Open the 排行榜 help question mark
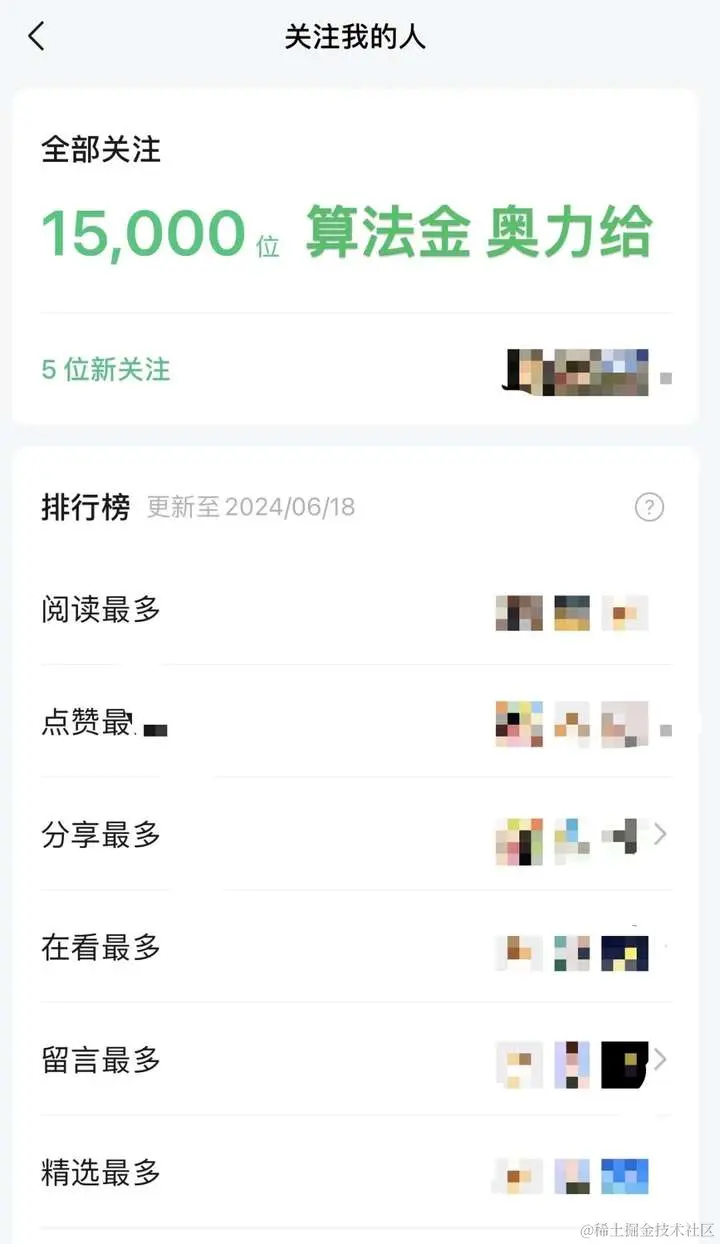Image resolution: width=720 pixels, height=1244 pixels. pyautogui.click(x=649, y=507)
